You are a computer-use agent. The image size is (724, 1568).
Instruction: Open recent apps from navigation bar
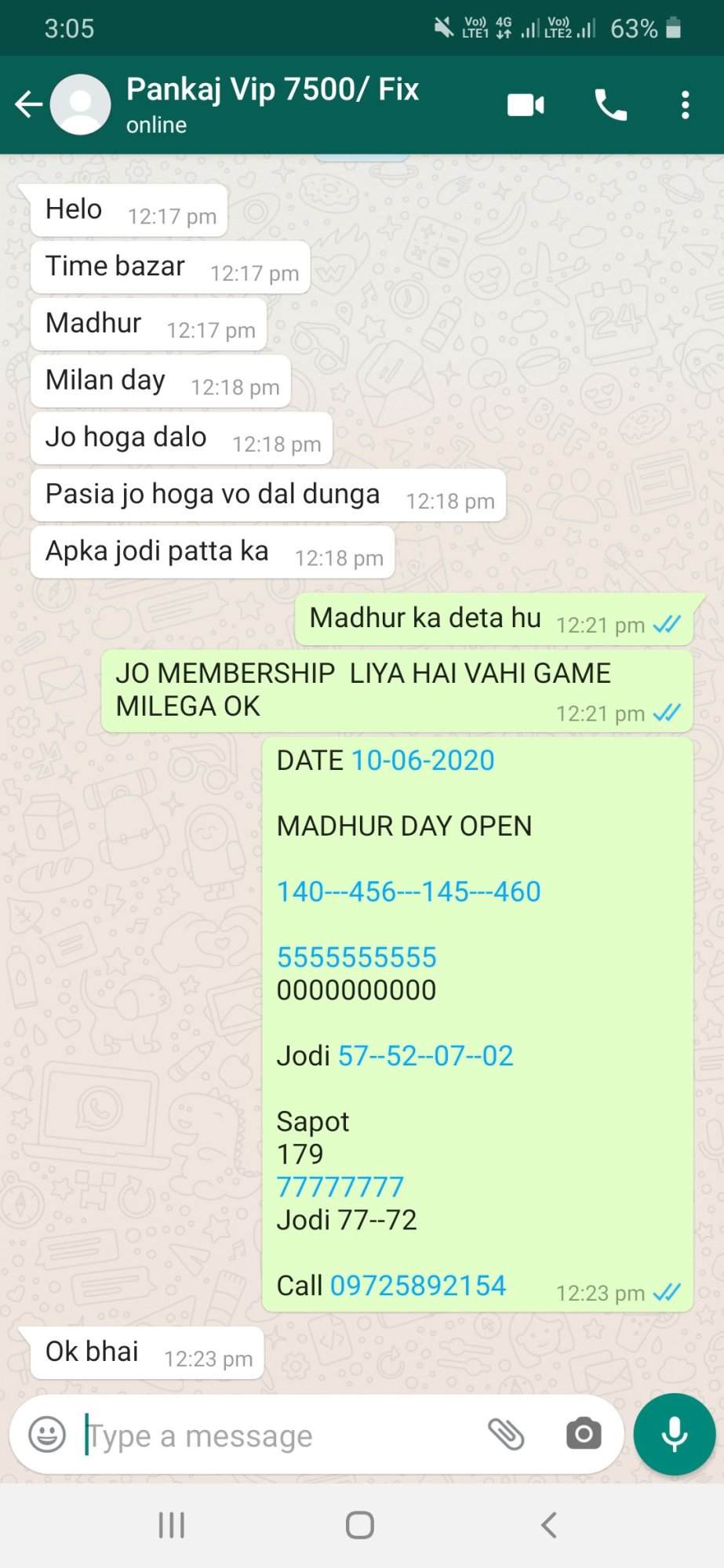click(x=172, y=1525)
